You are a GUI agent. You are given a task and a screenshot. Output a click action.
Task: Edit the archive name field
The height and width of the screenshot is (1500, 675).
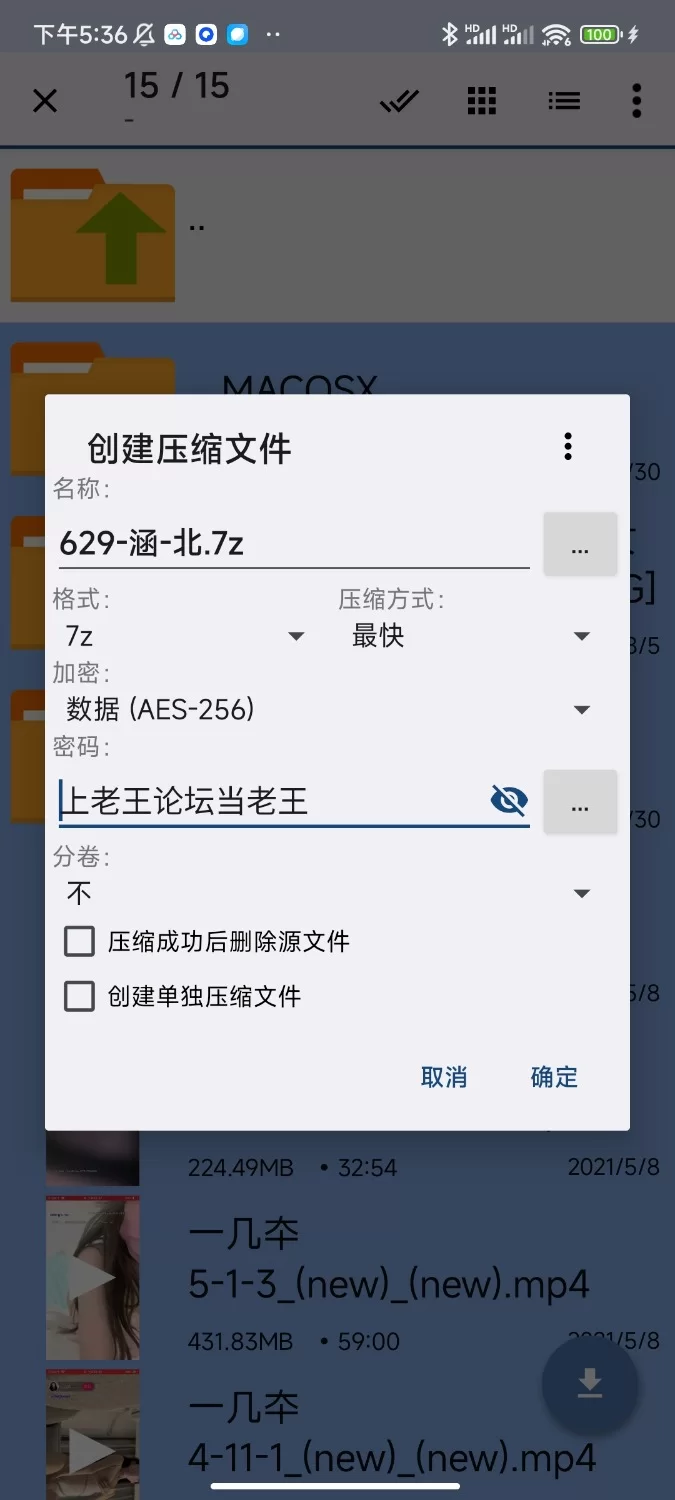[292, 543]
